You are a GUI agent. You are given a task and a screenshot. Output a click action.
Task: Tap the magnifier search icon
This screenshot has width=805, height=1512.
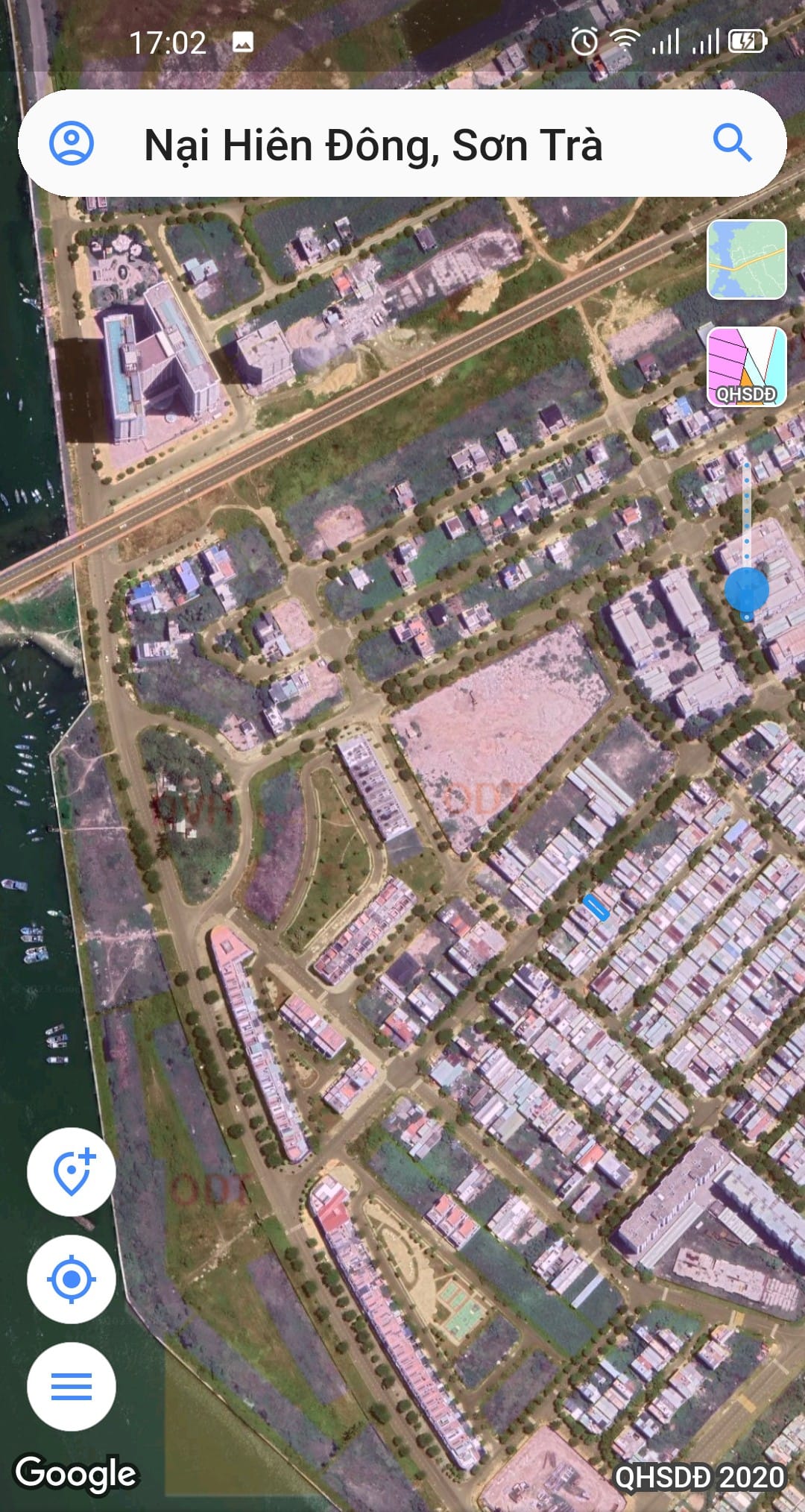click(732, 142)
